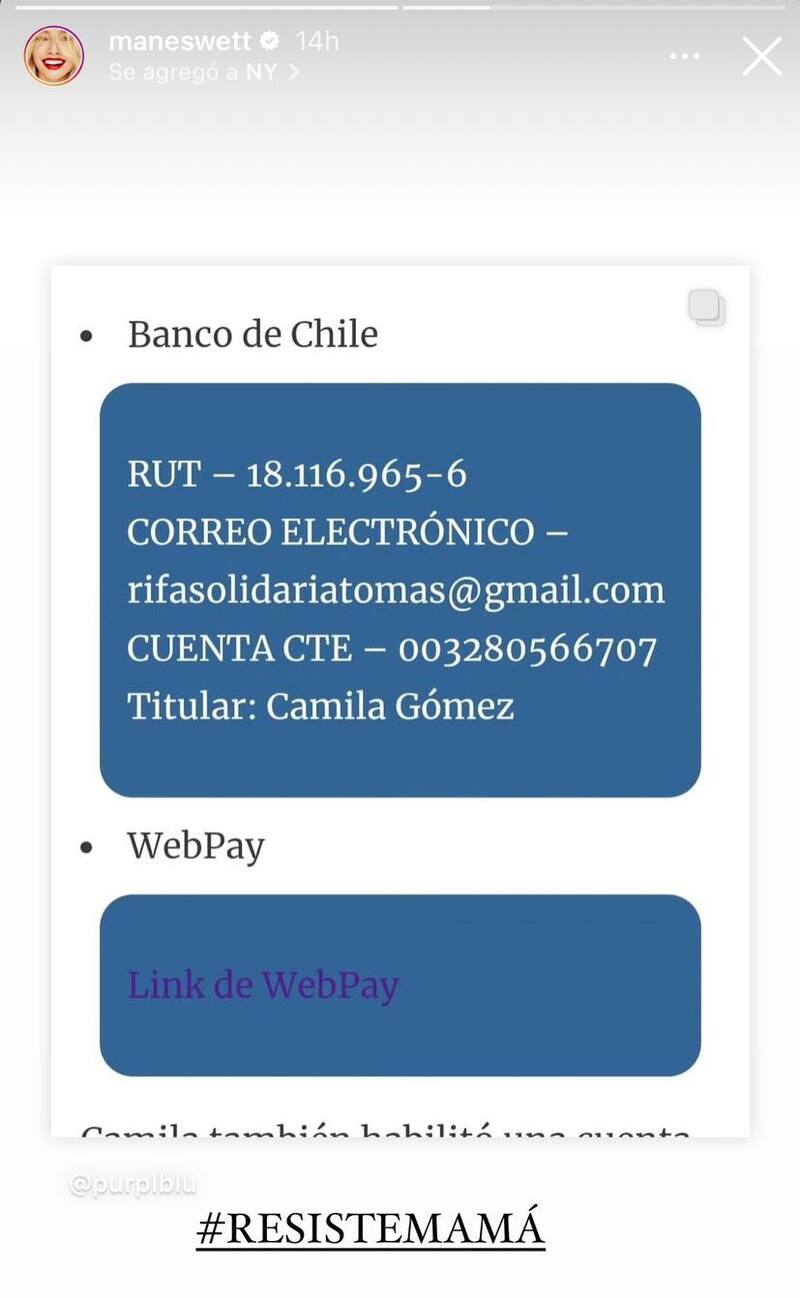The height and width of the screenshot is (1298, 800).
Task: Open the @purplblu mention
Action: 133,1185
